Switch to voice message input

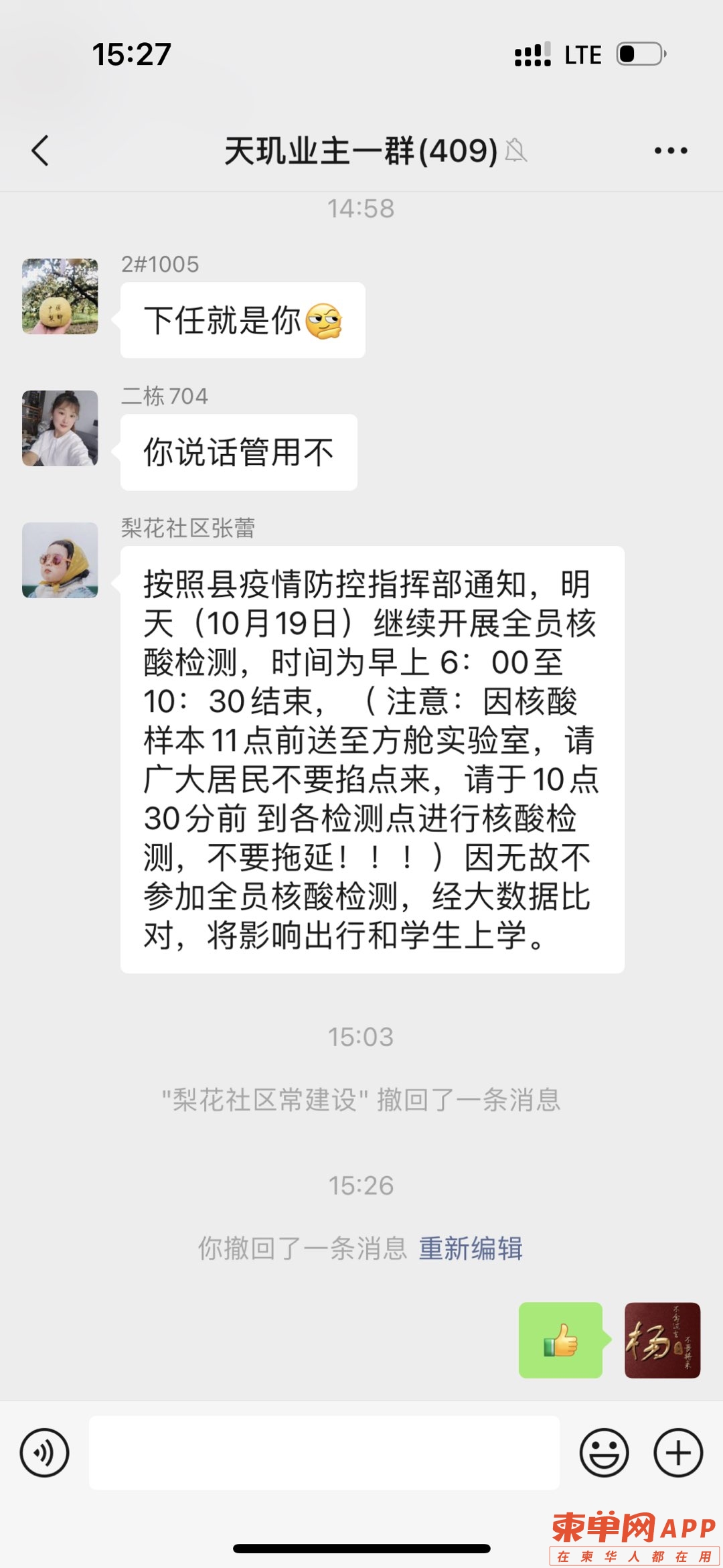(44, 1453)
